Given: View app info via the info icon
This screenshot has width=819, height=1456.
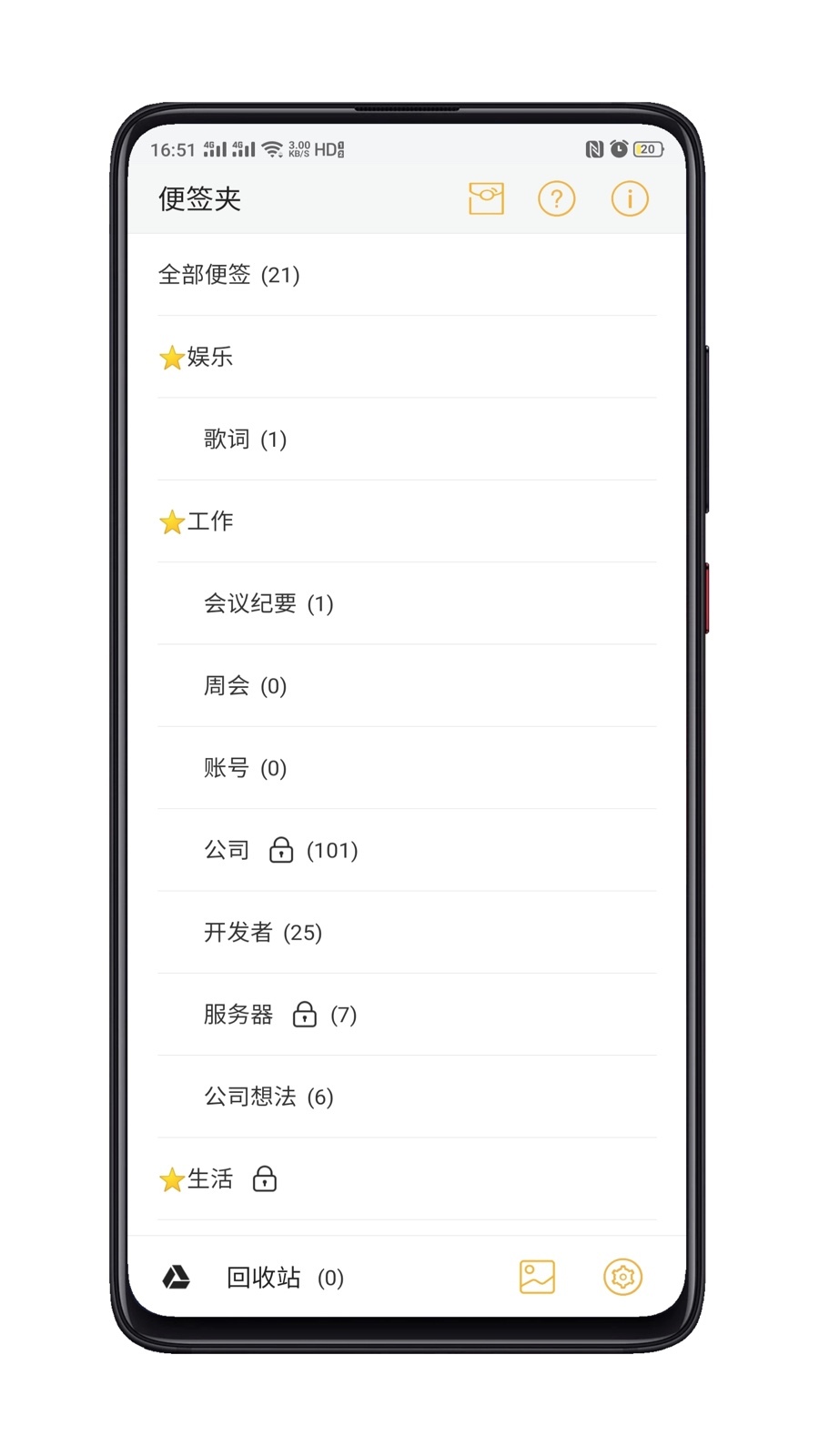Looking at the screenshot, I should 629,198.
